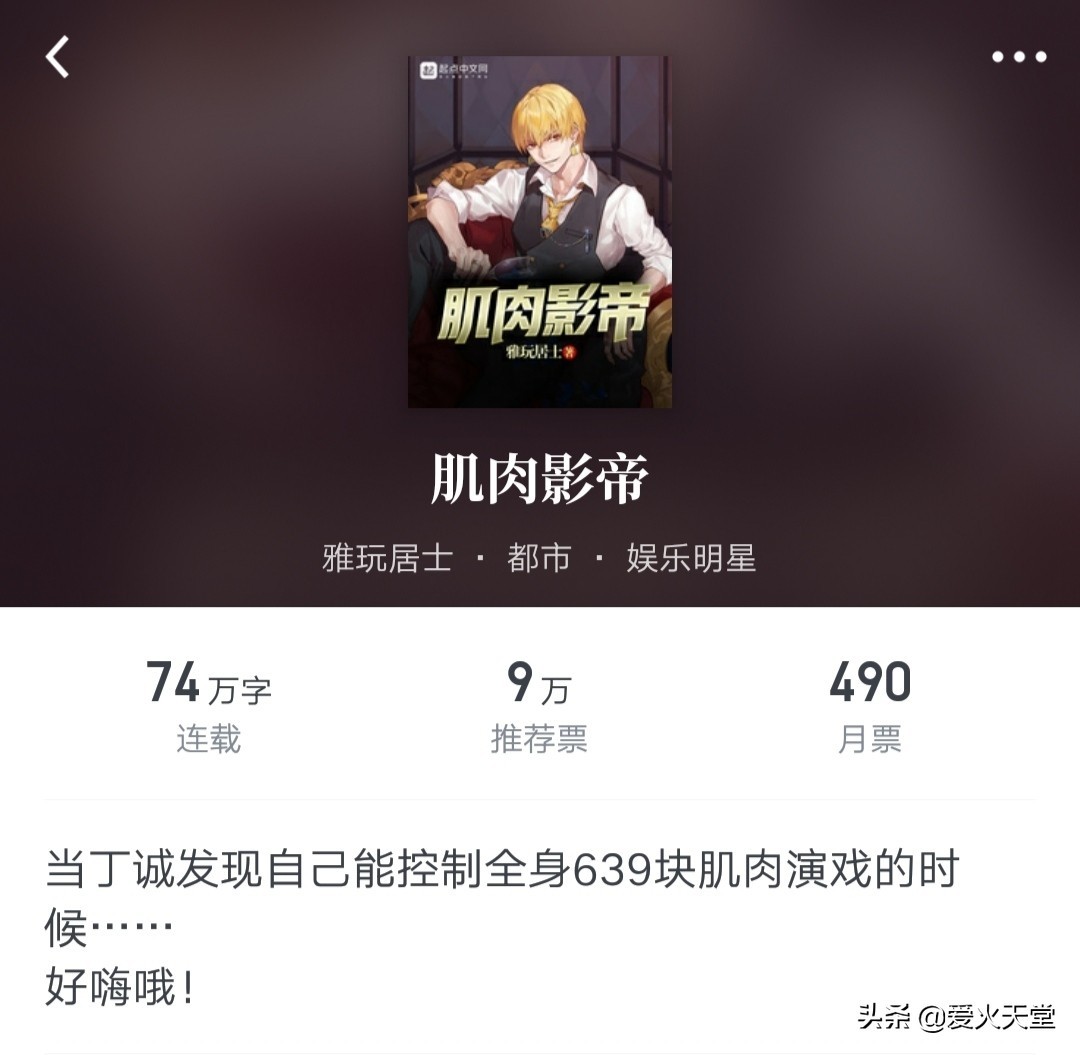
Task: Tap the 肌肉影帝 book cover
Action: 539,231
